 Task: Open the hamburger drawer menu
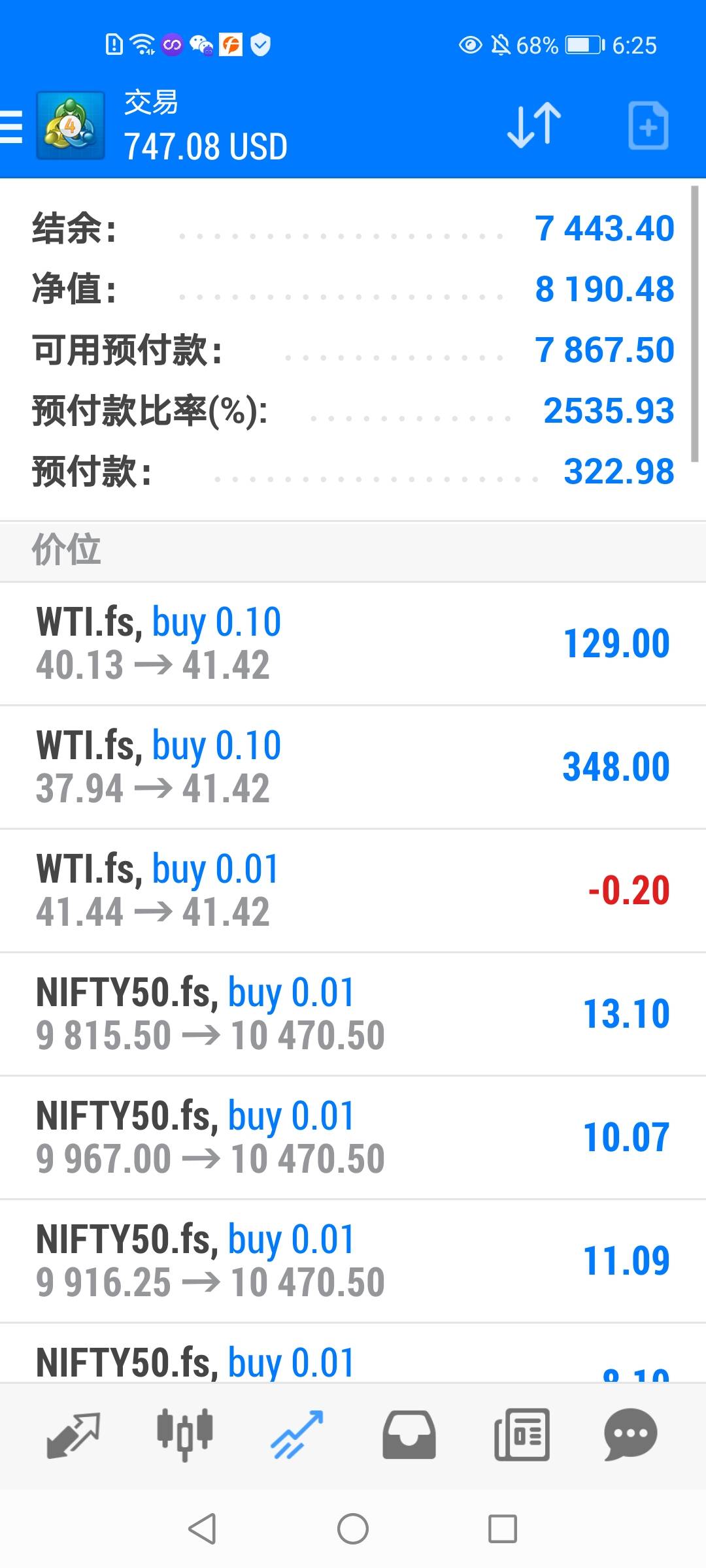point(11,126)
